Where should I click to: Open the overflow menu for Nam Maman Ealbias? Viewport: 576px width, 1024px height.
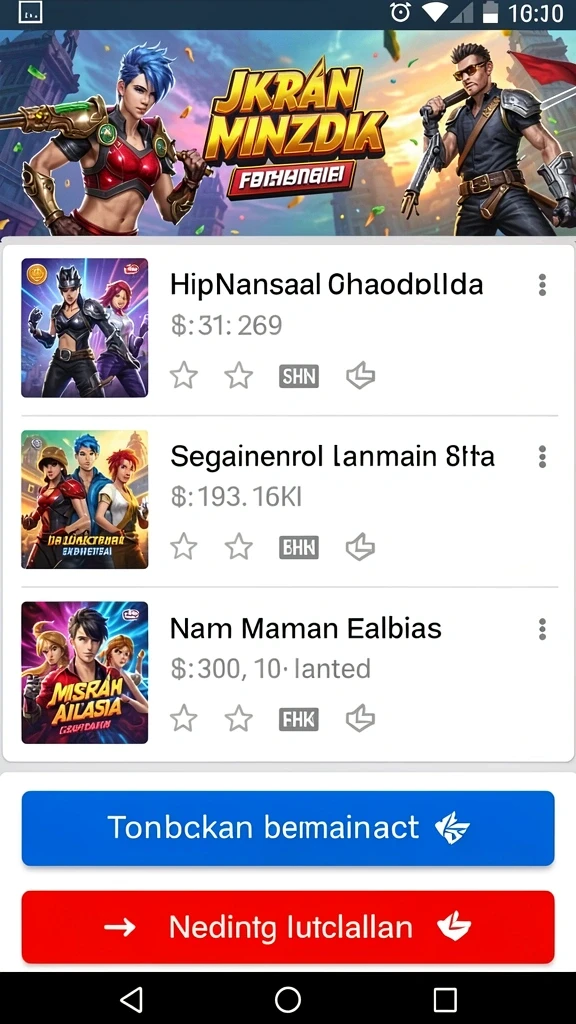pyautogui.click(x=542, y=629)
